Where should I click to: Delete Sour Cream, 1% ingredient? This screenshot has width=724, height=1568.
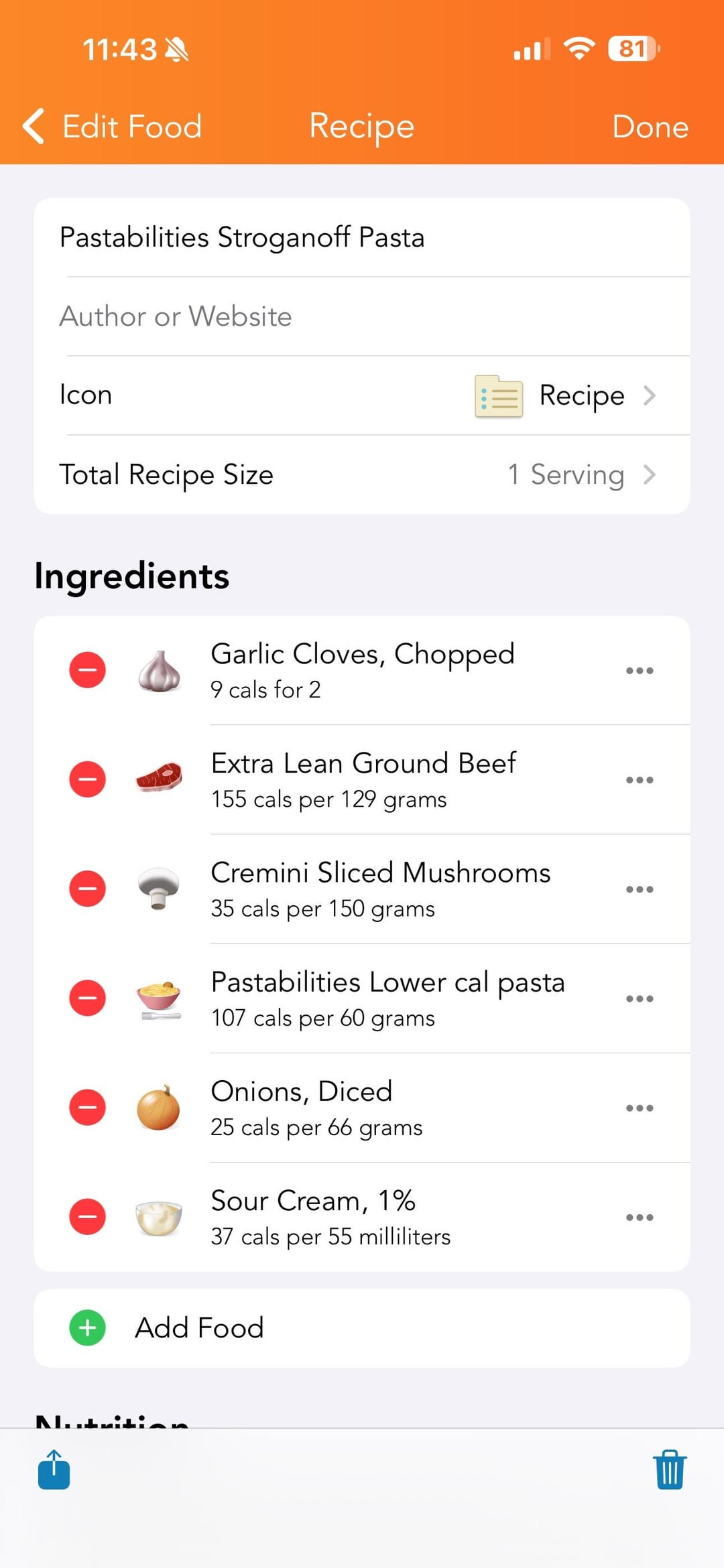click(x=87, y=1216)
